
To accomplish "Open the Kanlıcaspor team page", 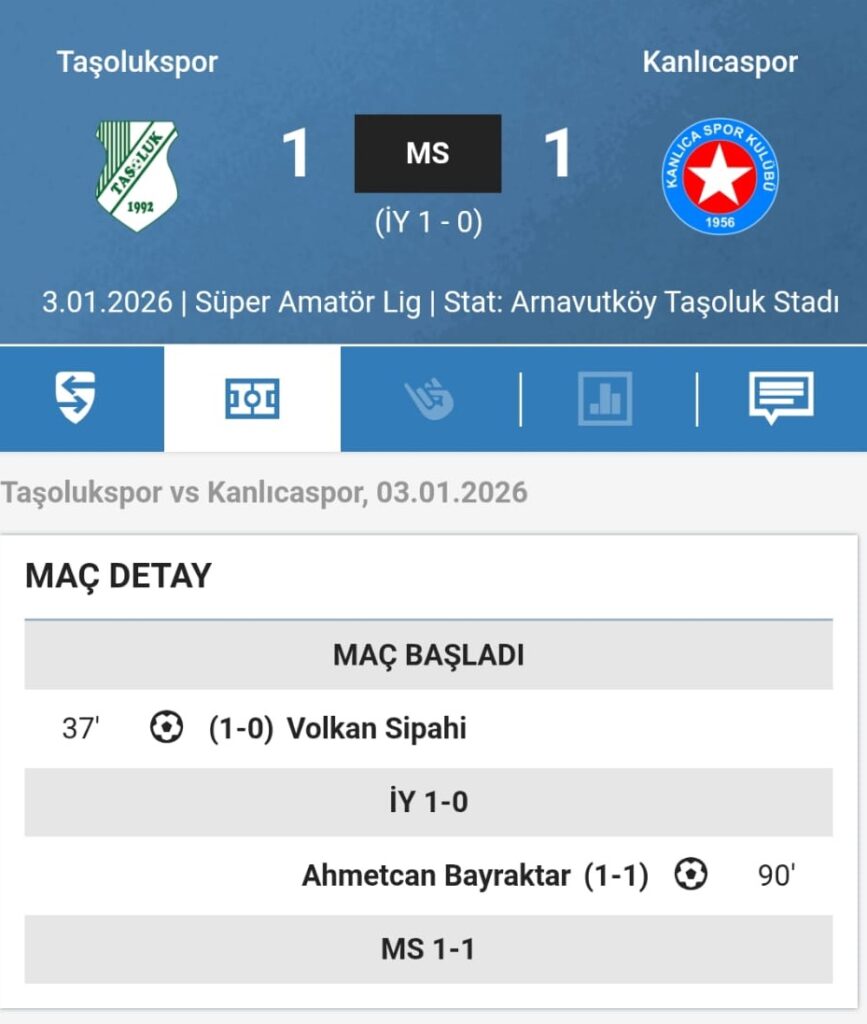I will (x=720, y=175).
